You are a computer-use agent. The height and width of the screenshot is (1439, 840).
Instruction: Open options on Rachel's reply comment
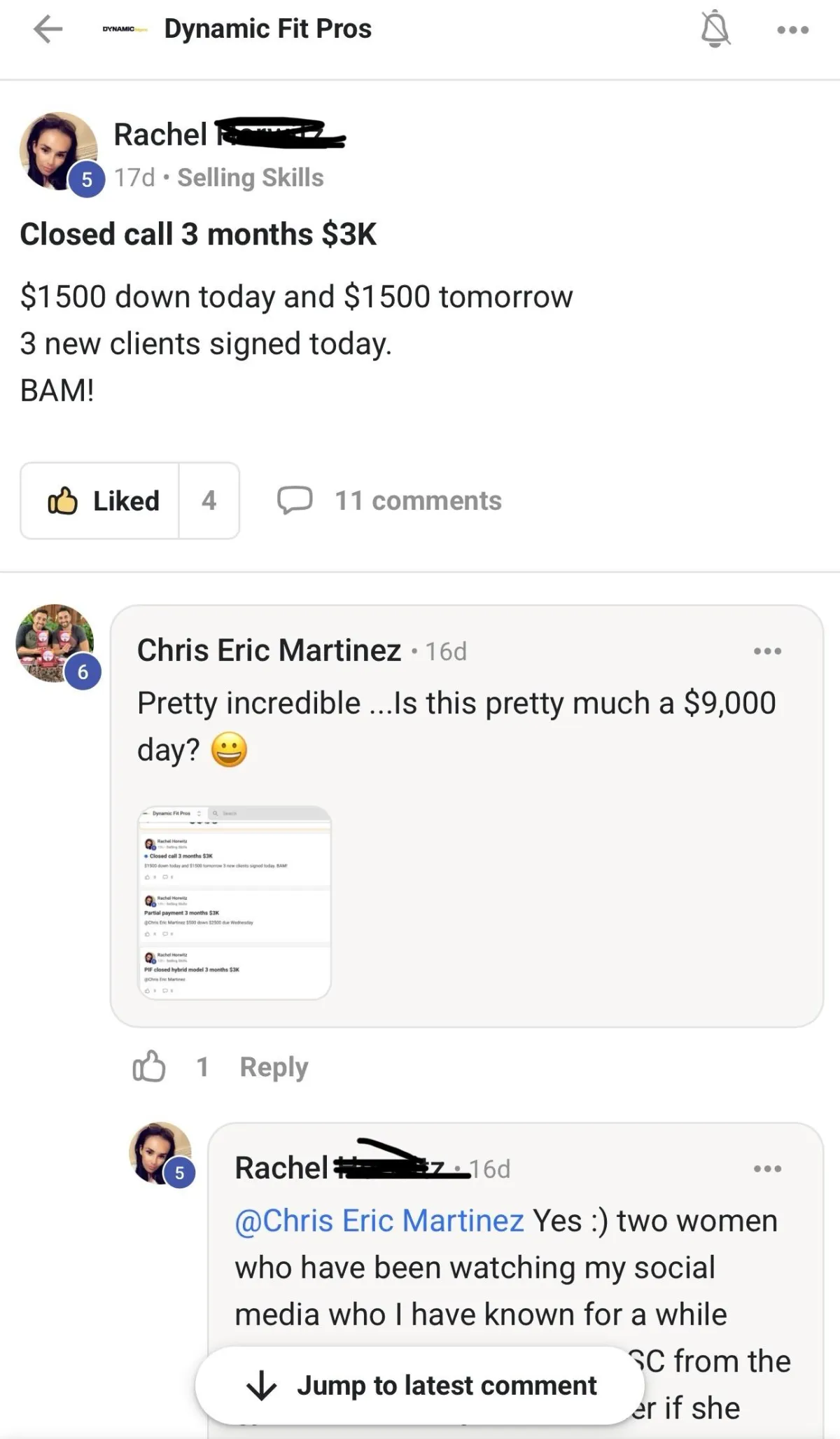click(767, 1169)
